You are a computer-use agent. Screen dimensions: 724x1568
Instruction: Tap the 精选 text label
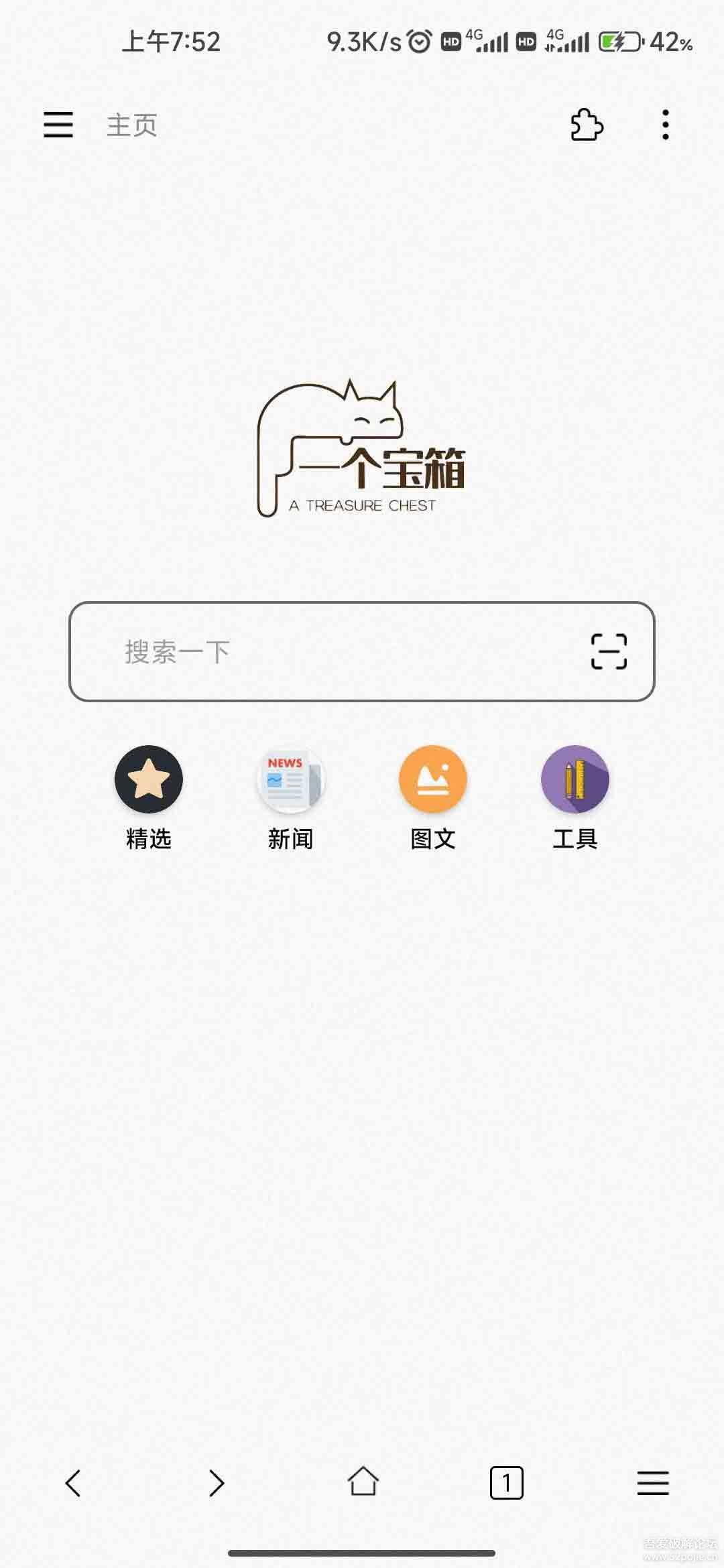coord(149,838)
